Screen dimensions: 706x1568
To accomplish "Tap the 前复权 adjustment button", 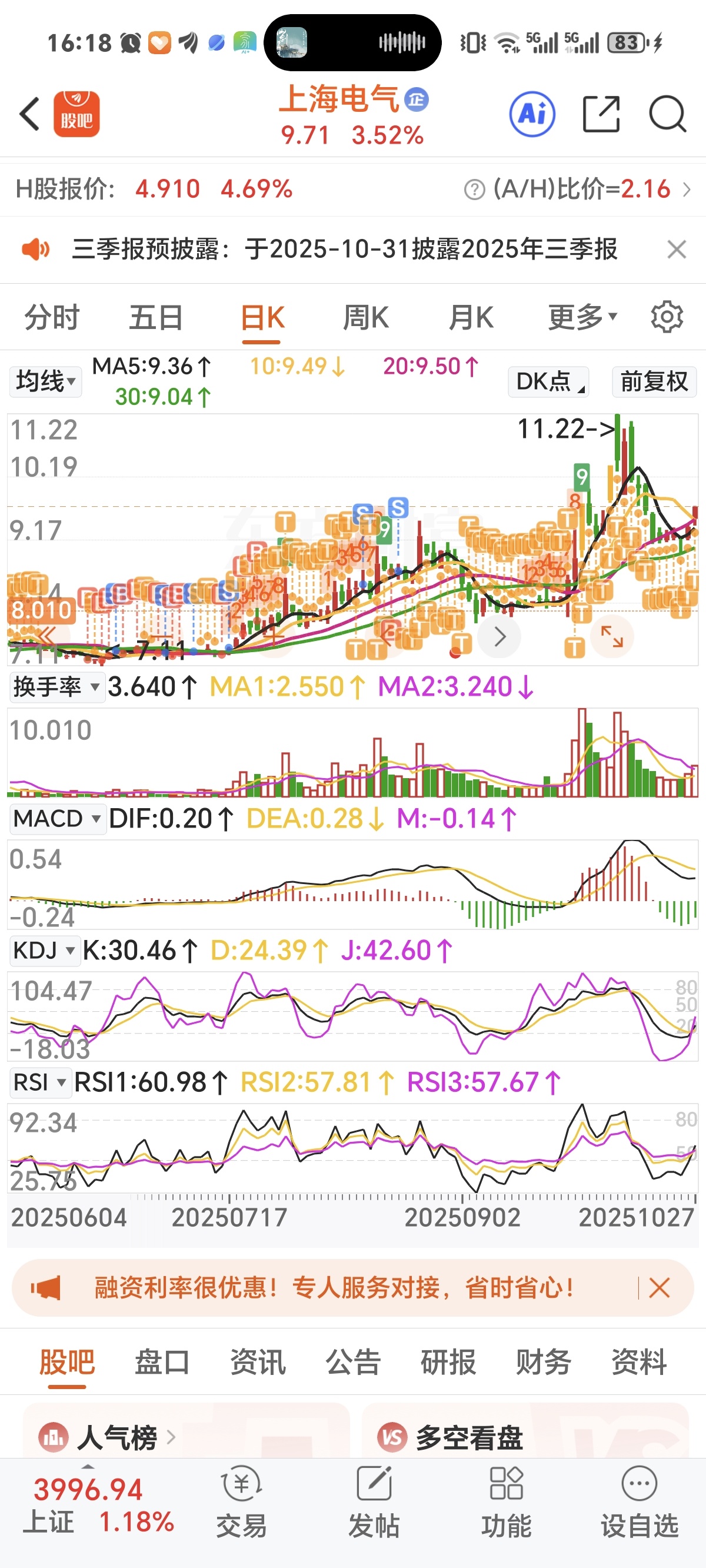I will pyautogui.click(x=654, y=381).
